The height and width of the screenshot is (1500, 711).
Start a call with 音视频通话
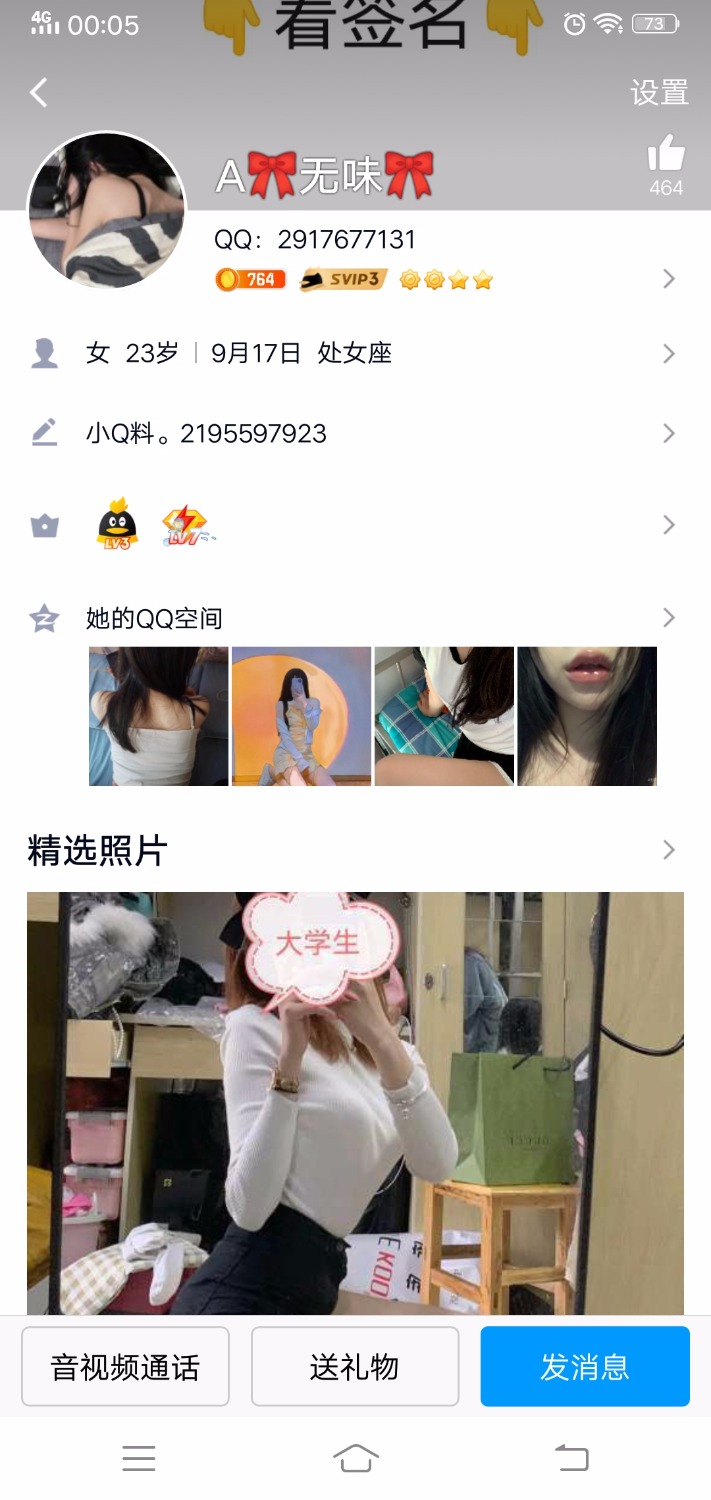(x=125, y=1366)
